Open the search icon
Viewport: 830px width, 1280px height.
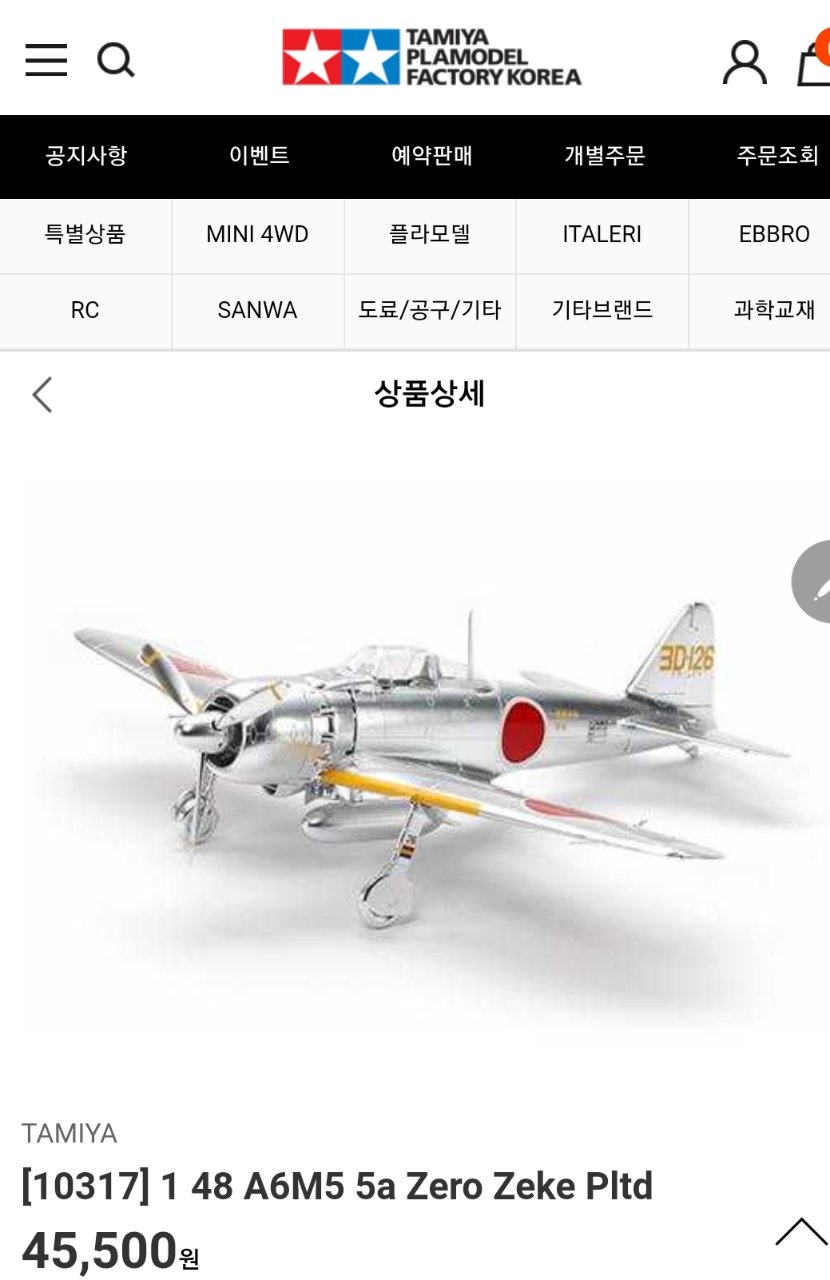click(116, 60)
